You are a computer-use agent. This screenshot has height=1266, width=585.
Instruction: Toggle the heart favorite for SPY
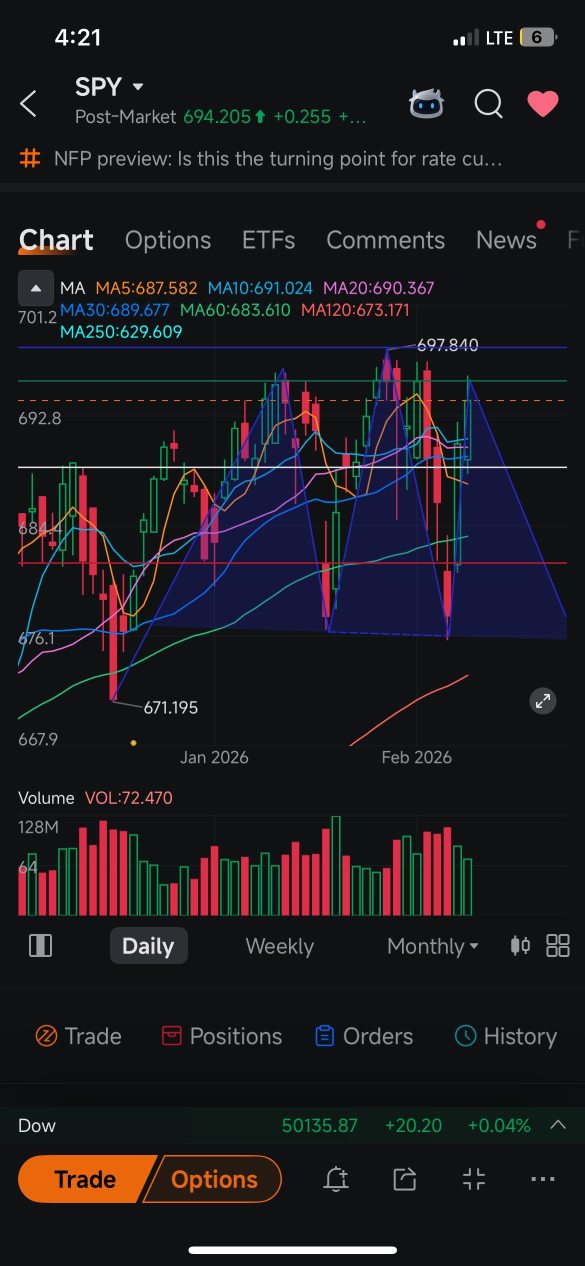coord(543,103)
